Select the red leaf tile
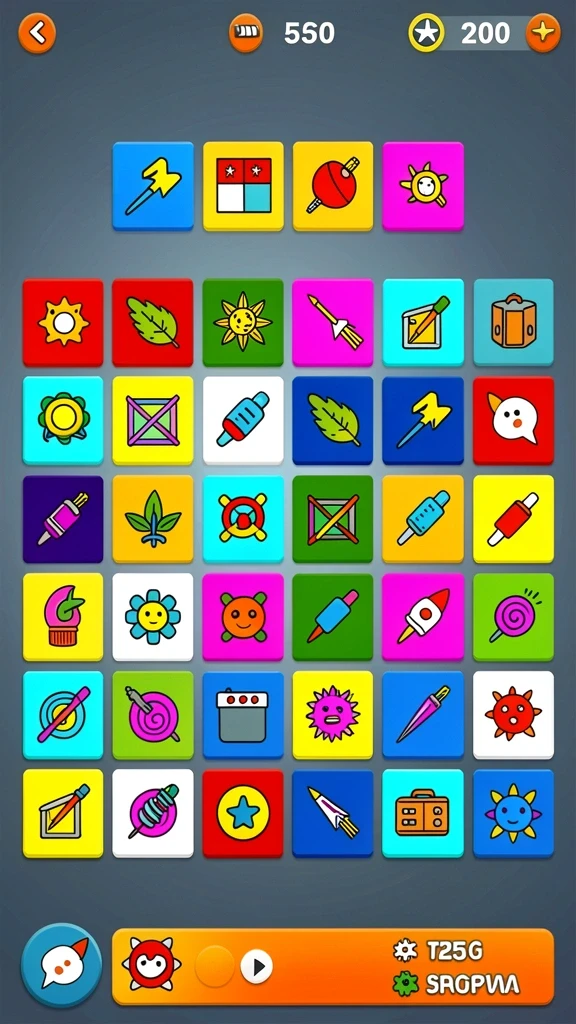The image size is (576, 1024). point(153,323)
